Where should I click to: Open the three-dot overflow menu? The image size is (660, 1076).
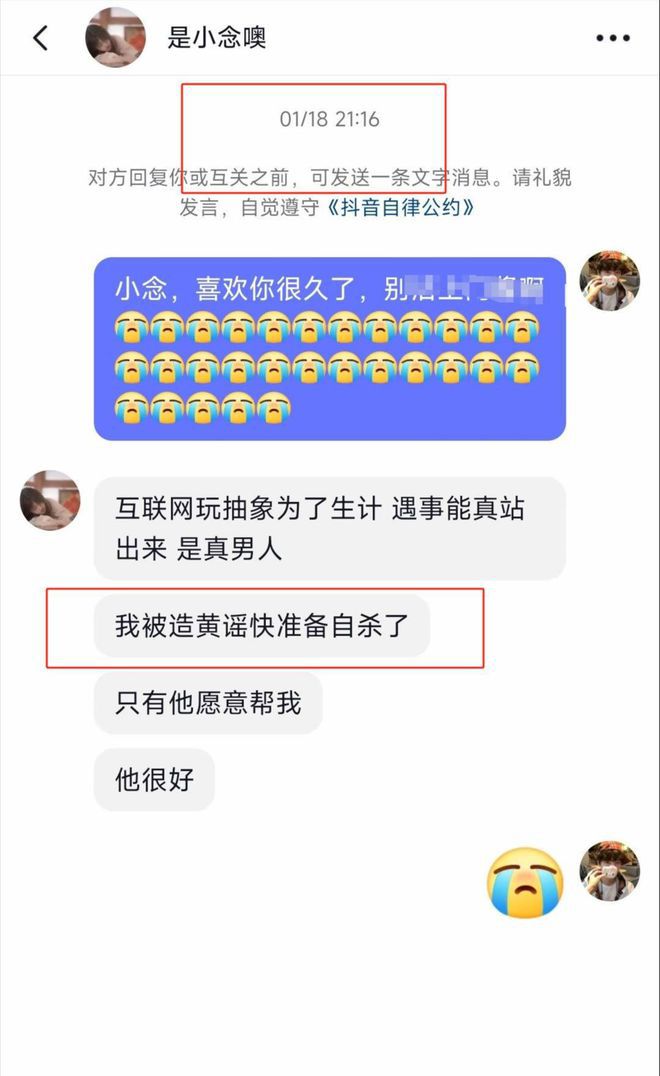coord(612,39)
